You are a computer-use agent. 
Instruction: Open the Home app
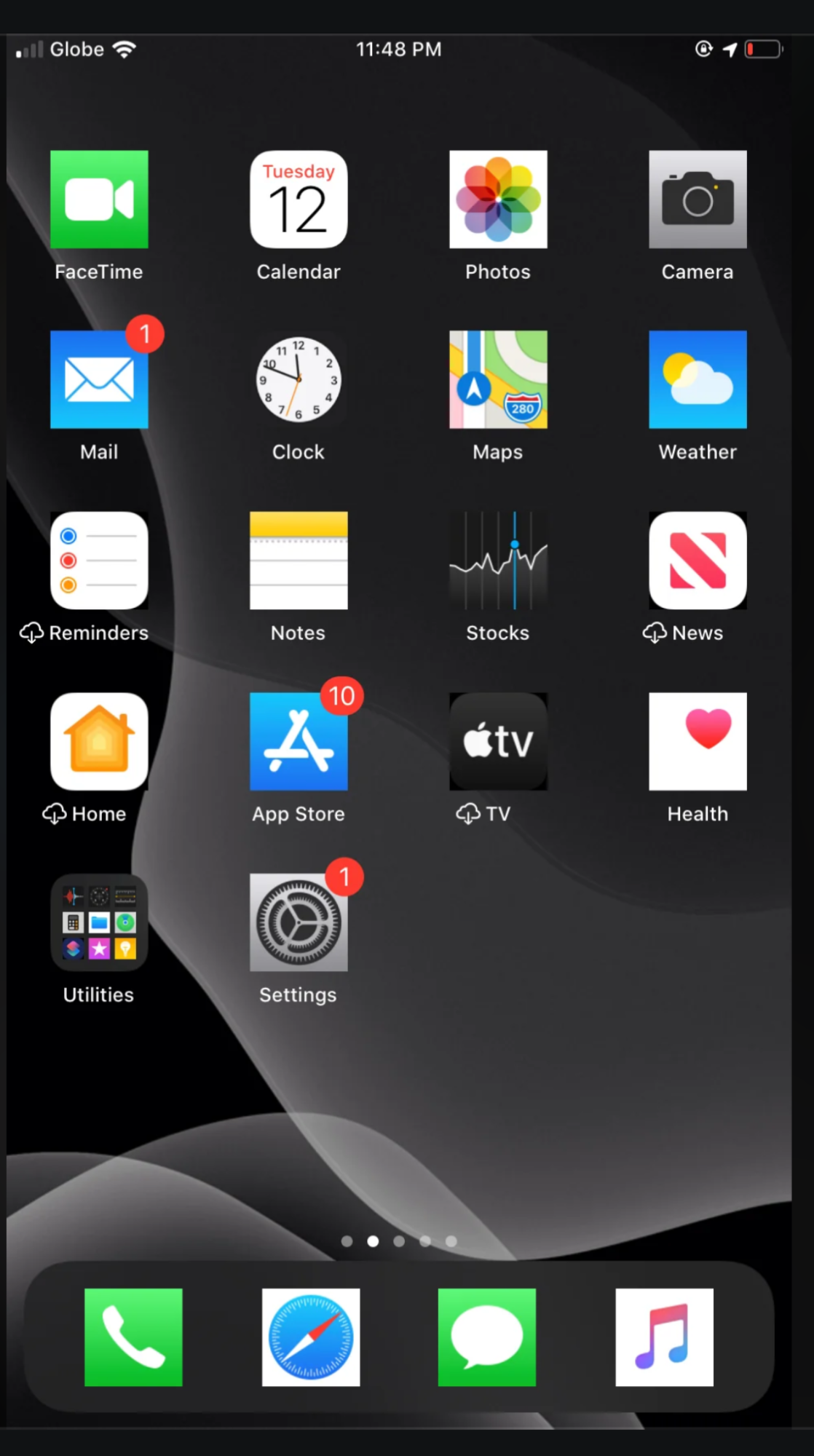99,741
